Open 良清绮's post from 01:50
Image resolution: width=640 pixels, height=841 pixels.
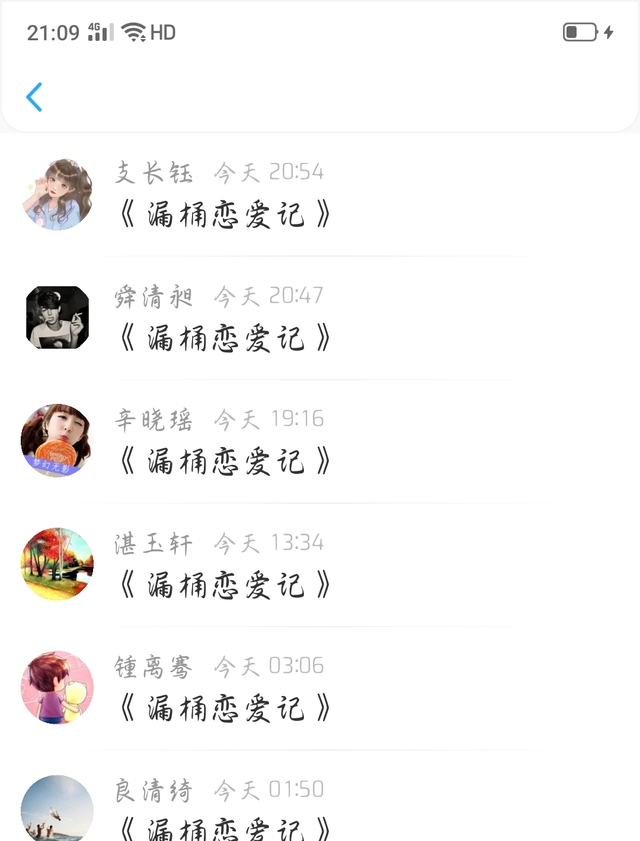[x=225, y=826]
